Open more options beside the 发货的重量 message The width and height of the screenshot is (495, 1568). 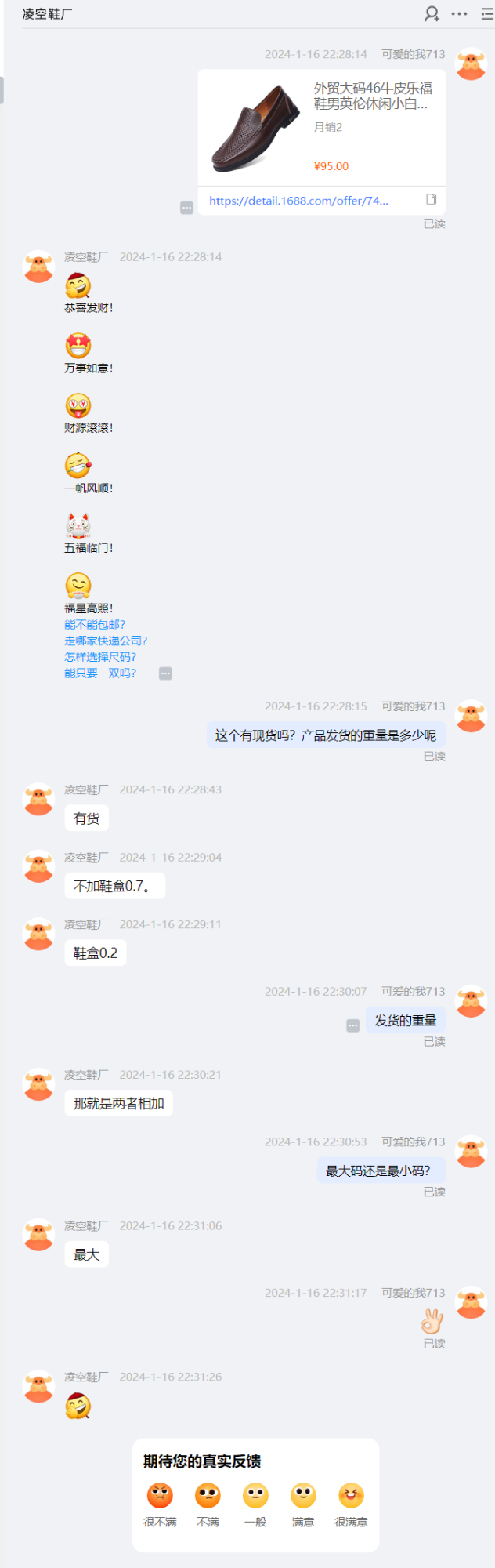353,1025
